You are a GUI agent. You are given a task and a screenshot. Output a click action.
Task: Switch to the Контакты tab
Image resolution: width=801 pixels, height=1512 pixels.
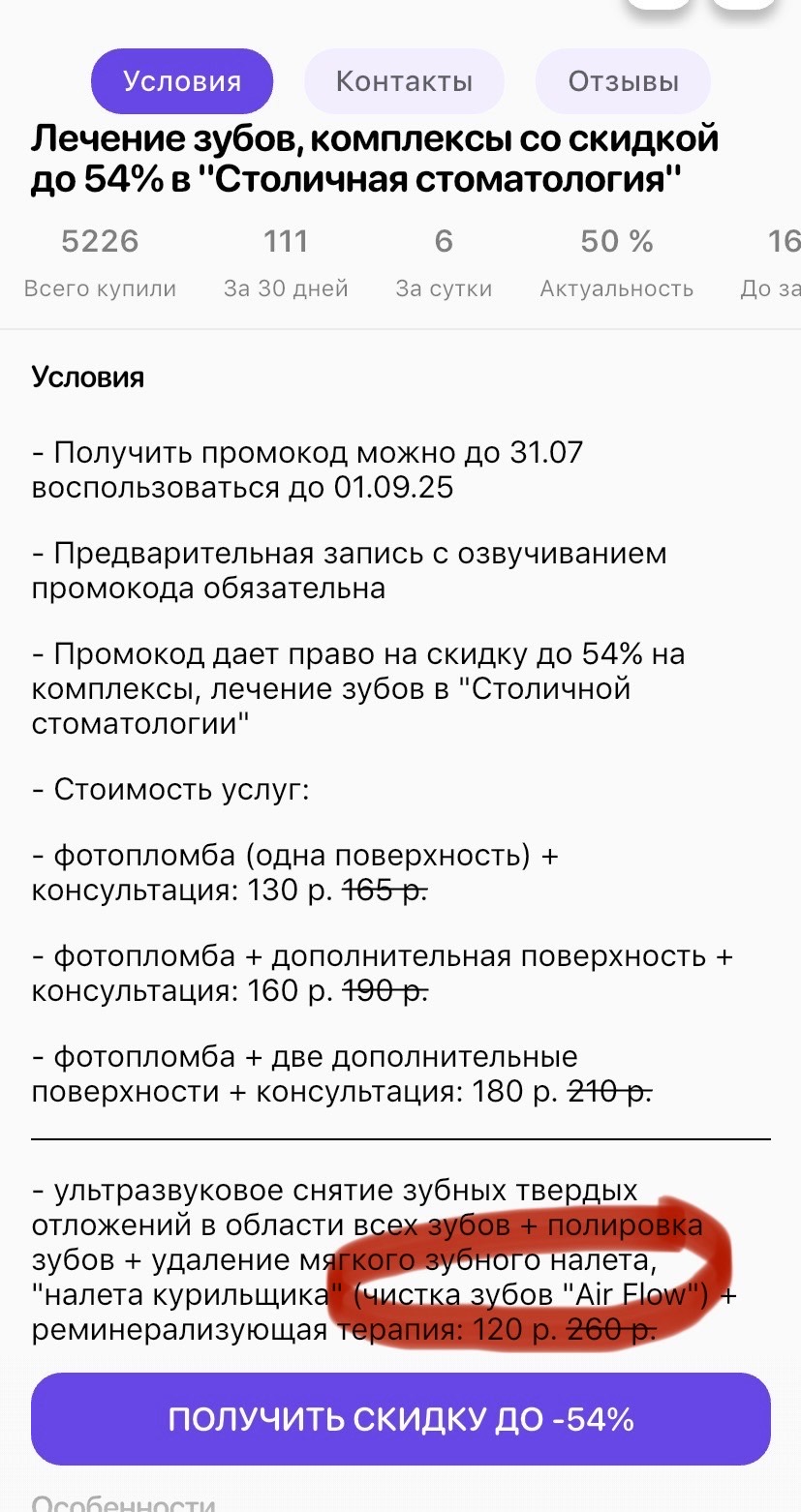(x=404, y=81)
